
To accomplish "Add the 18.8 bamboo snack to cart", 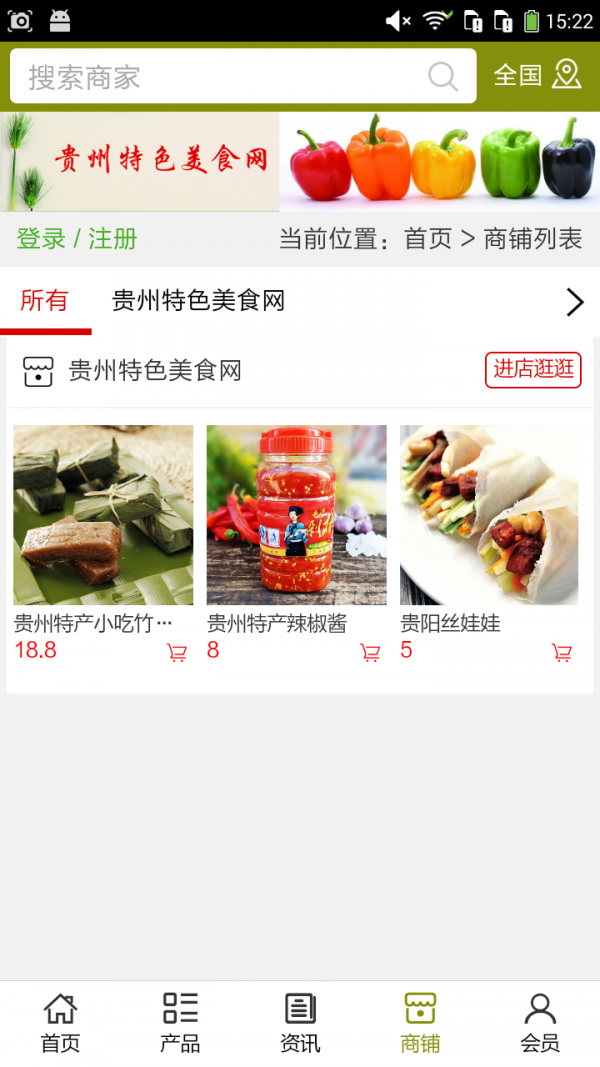I will coord(177,653).
